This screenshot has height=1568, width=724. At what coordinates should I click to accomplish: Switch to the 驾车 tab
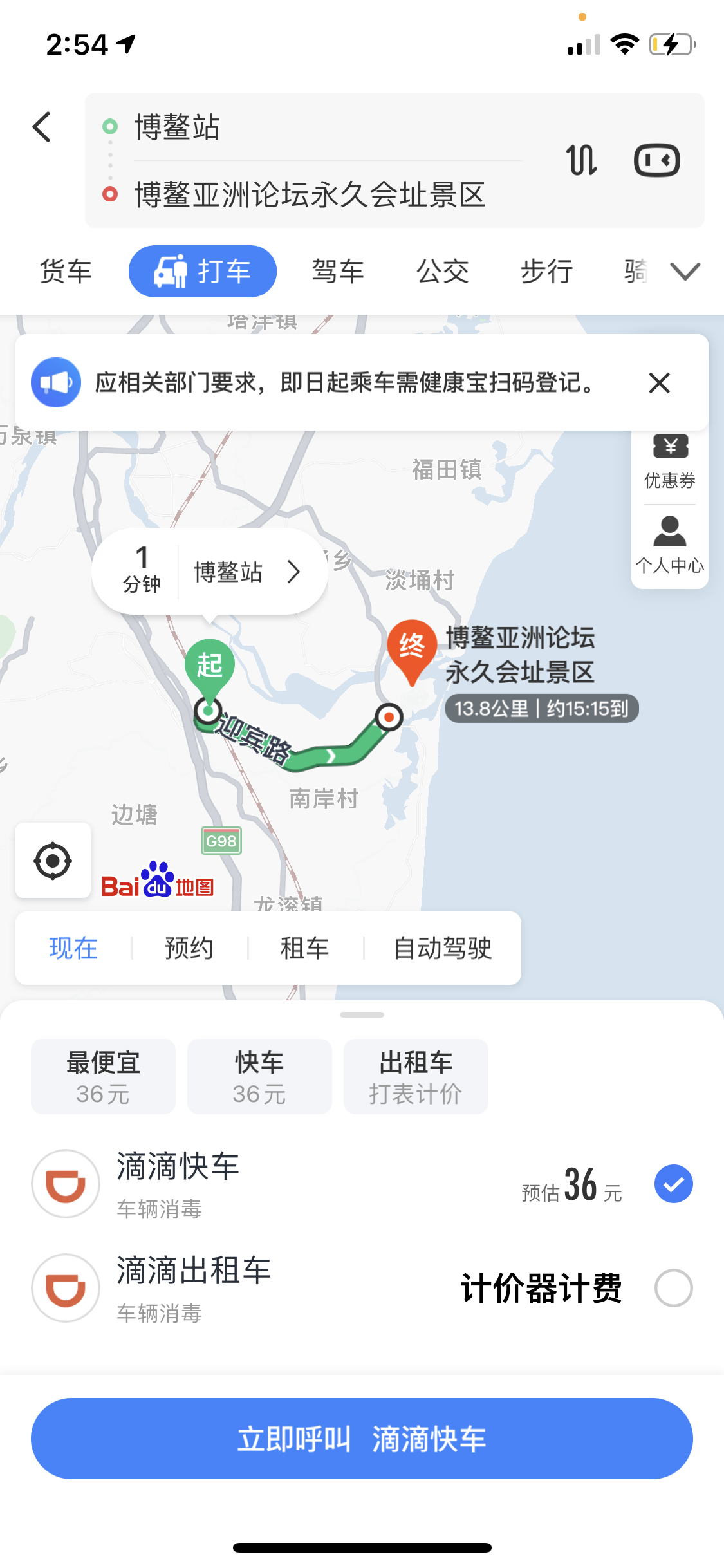(x=338, y=271)
